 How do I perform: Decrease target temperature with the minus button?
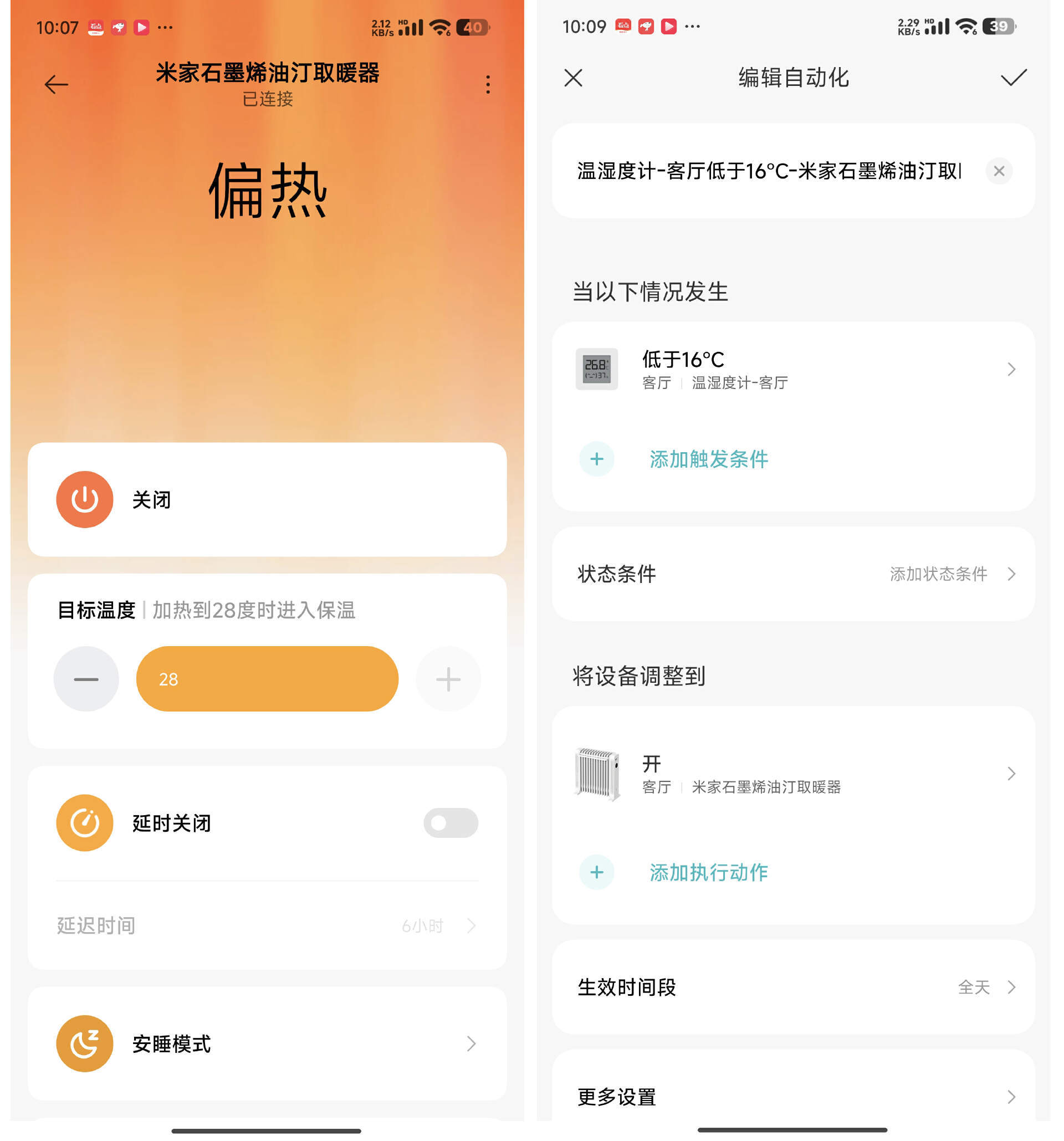tap(86, 679)
